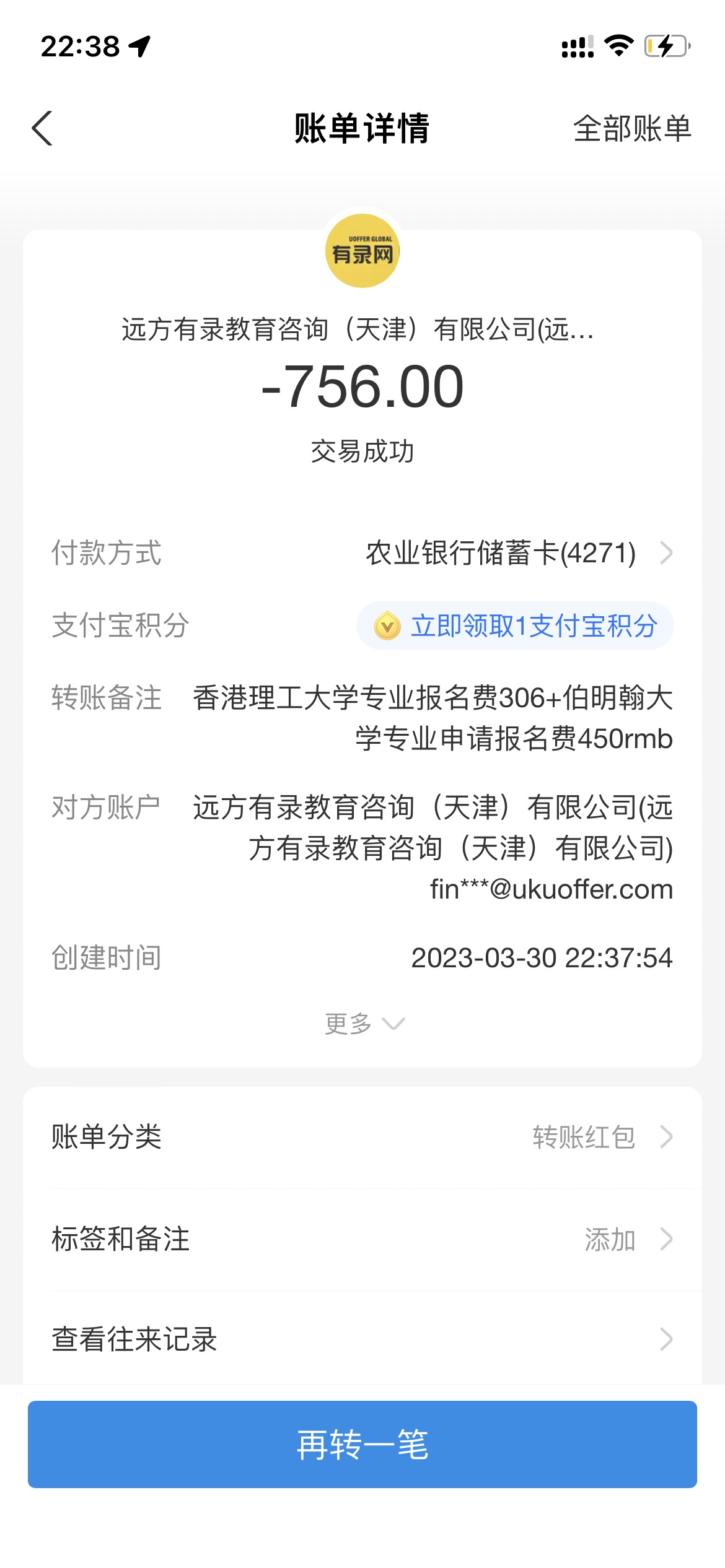Expand 更多 transaction details
The width and height of the screenshot is (725, 1568).
point(362,1024)
